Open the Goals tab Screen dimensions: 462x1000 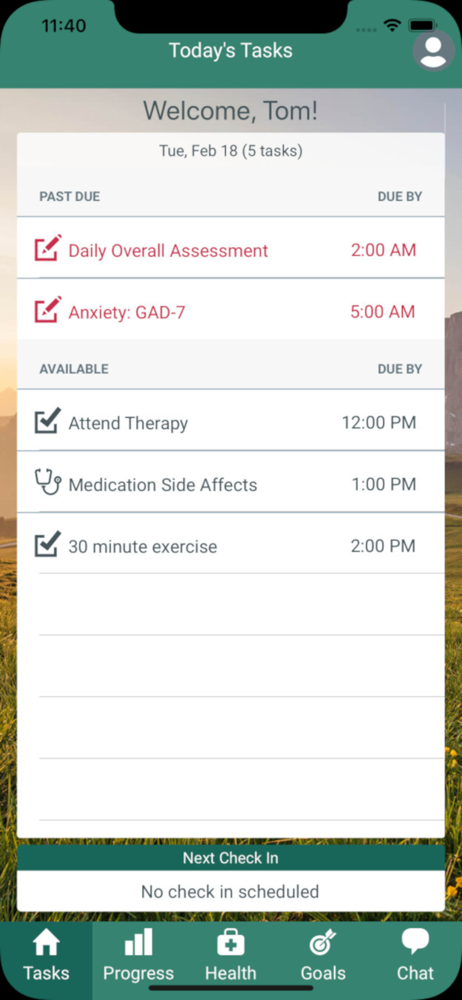[323, 955]
